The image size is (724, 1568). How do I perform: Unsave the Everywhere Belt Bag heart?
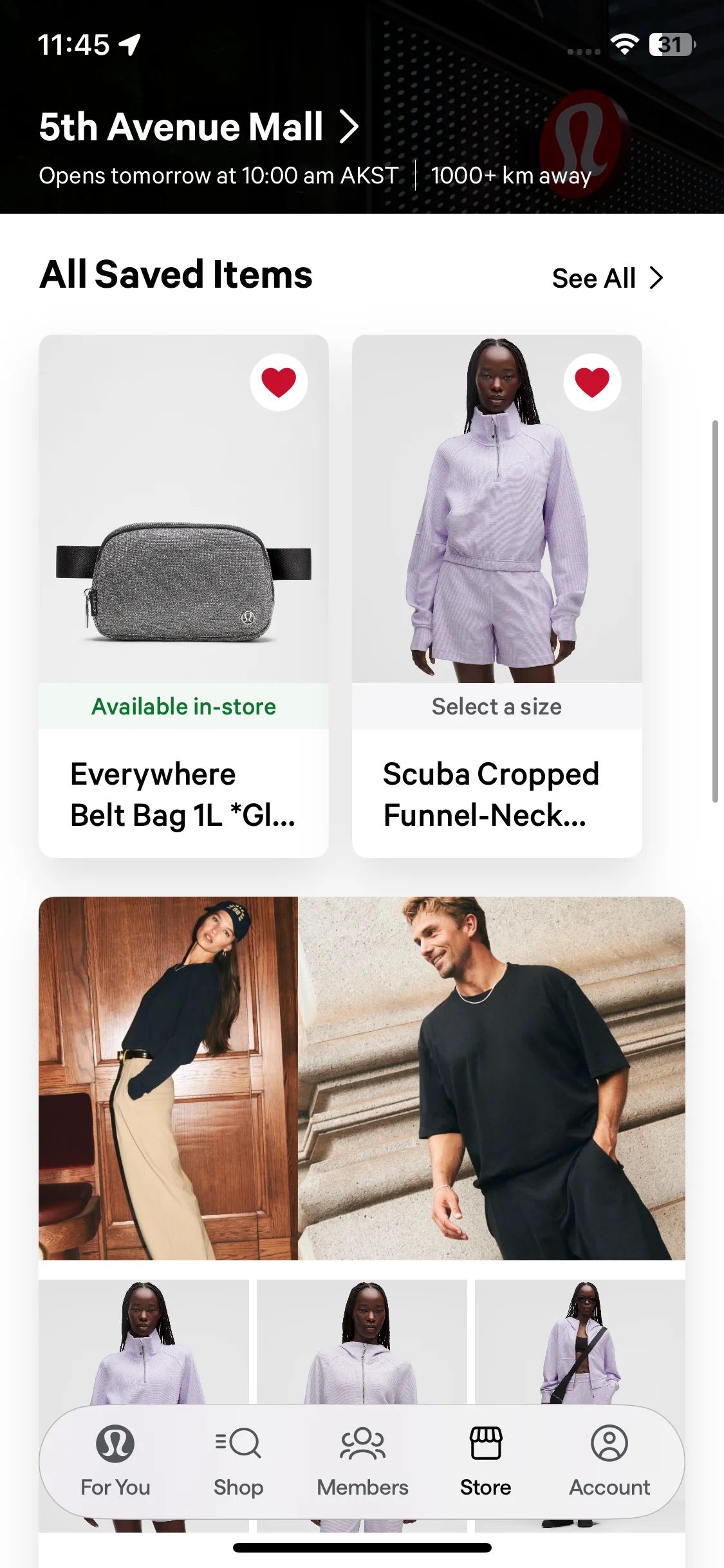pos(279,382)
